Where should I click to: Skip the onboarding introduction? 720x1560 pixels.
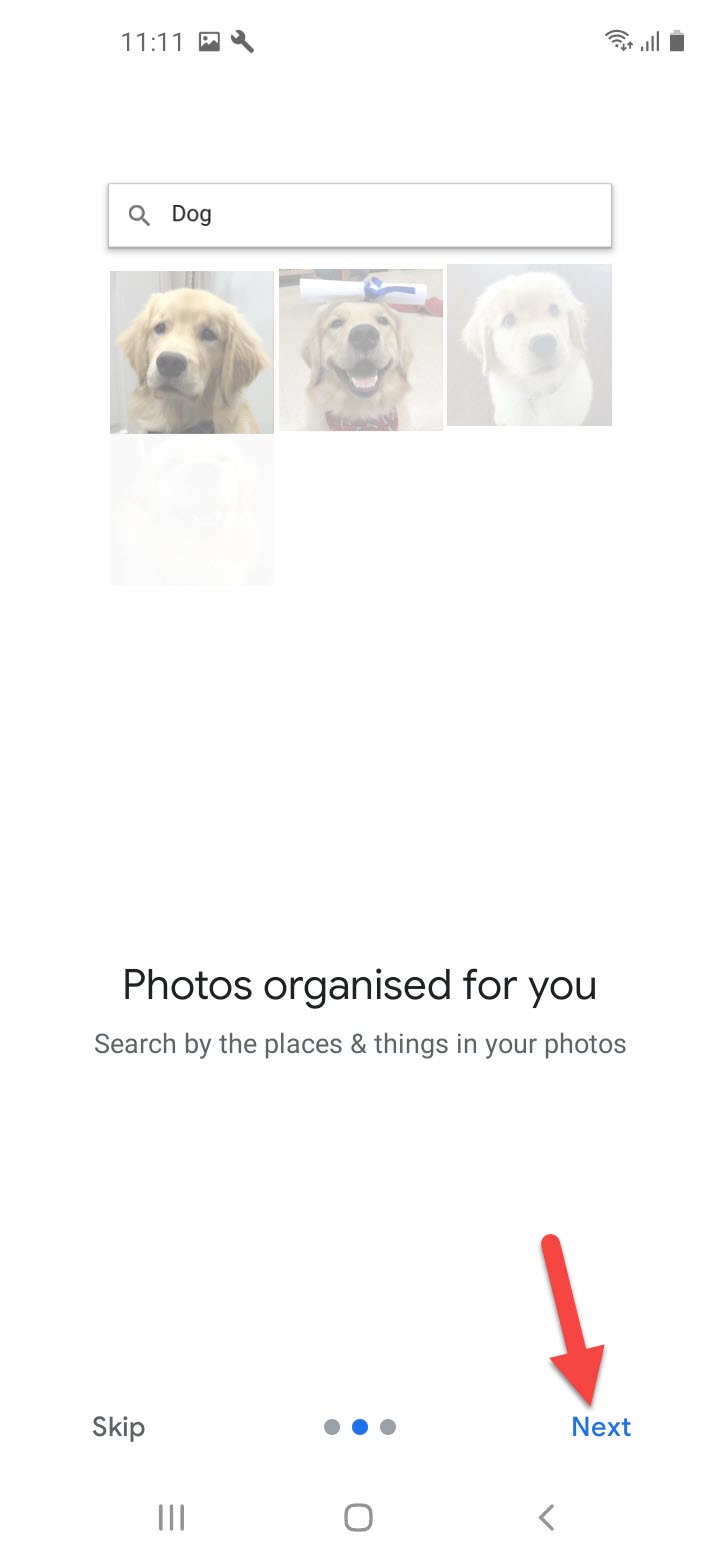pos(118,1427)
